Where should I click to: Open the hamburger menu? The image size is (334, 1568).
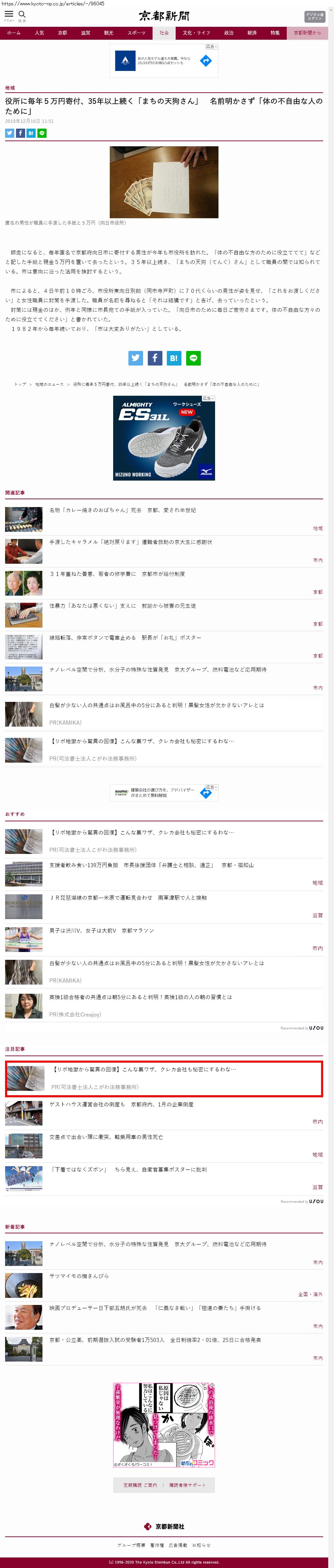pos(8,15)
